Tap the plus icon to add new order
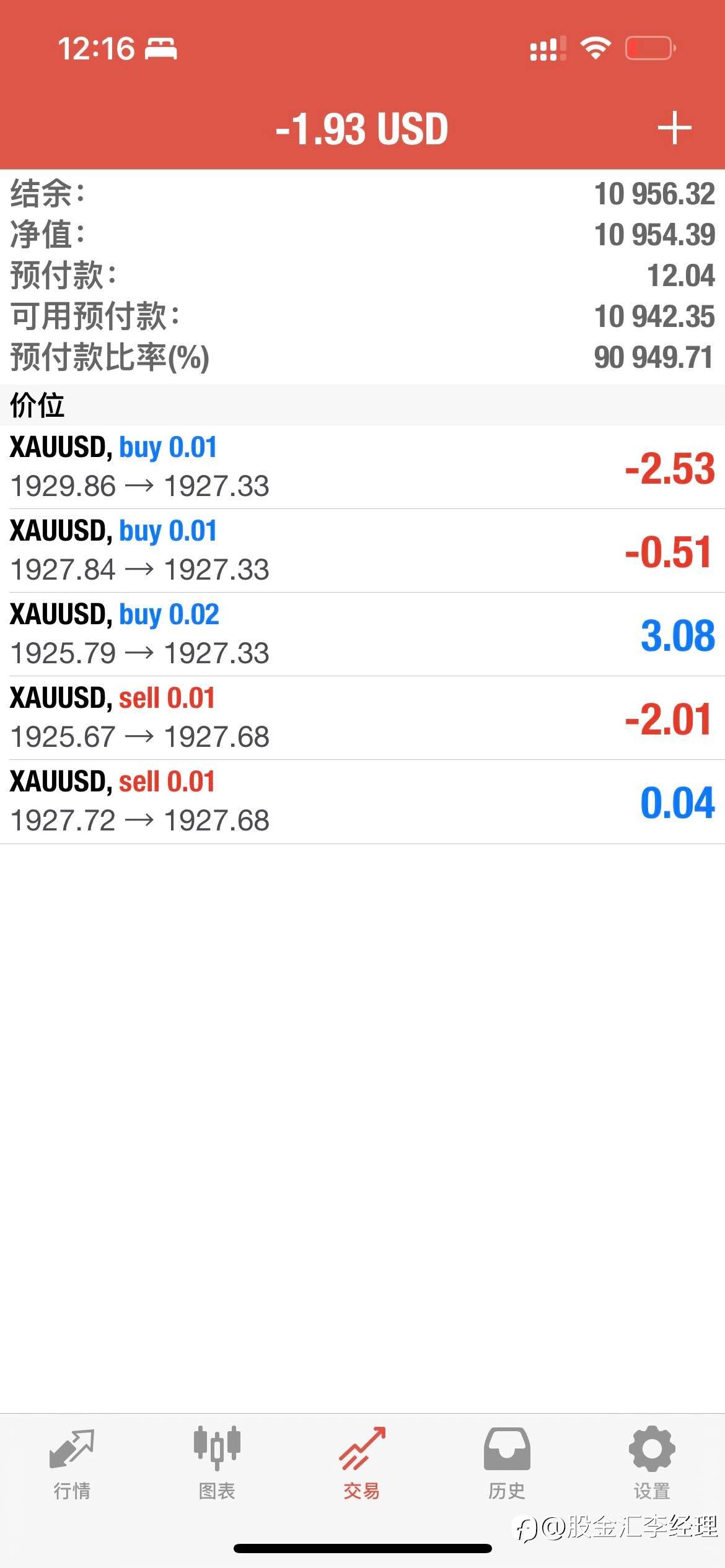Screen dimensions: 725x1568 coord(674,128)
